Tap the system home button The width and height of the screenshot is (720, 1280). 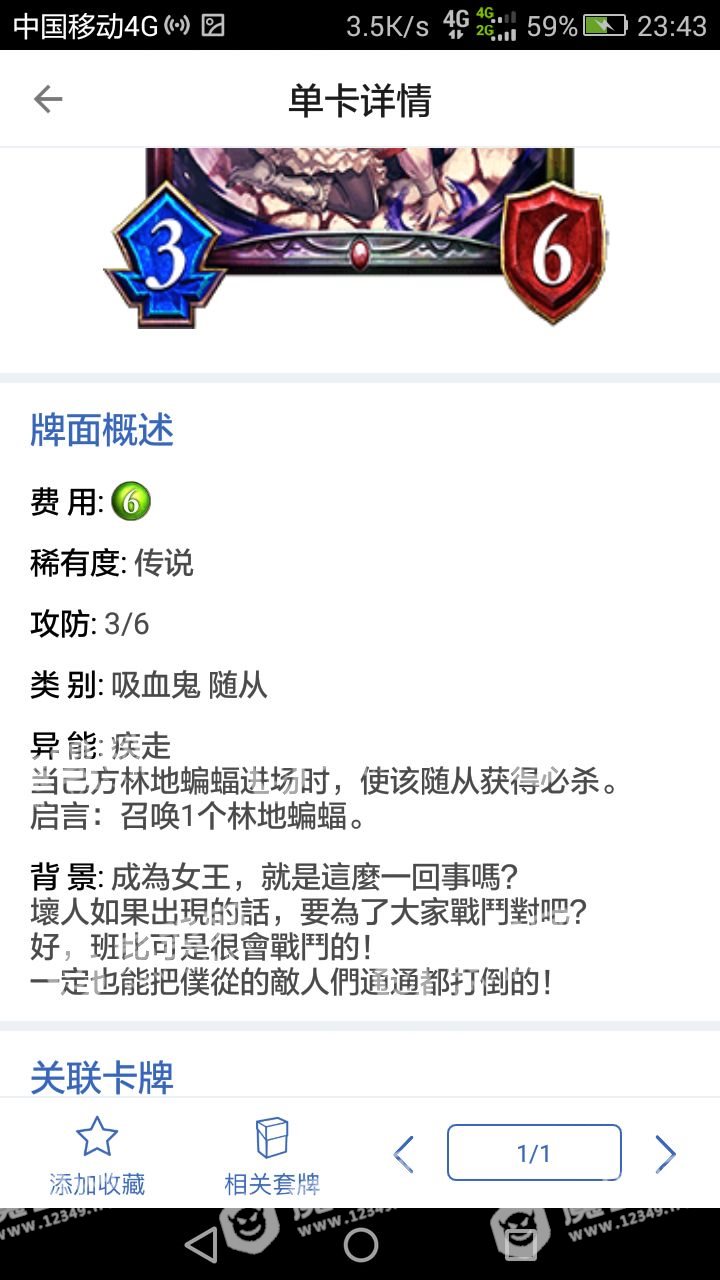(360, 1245)
